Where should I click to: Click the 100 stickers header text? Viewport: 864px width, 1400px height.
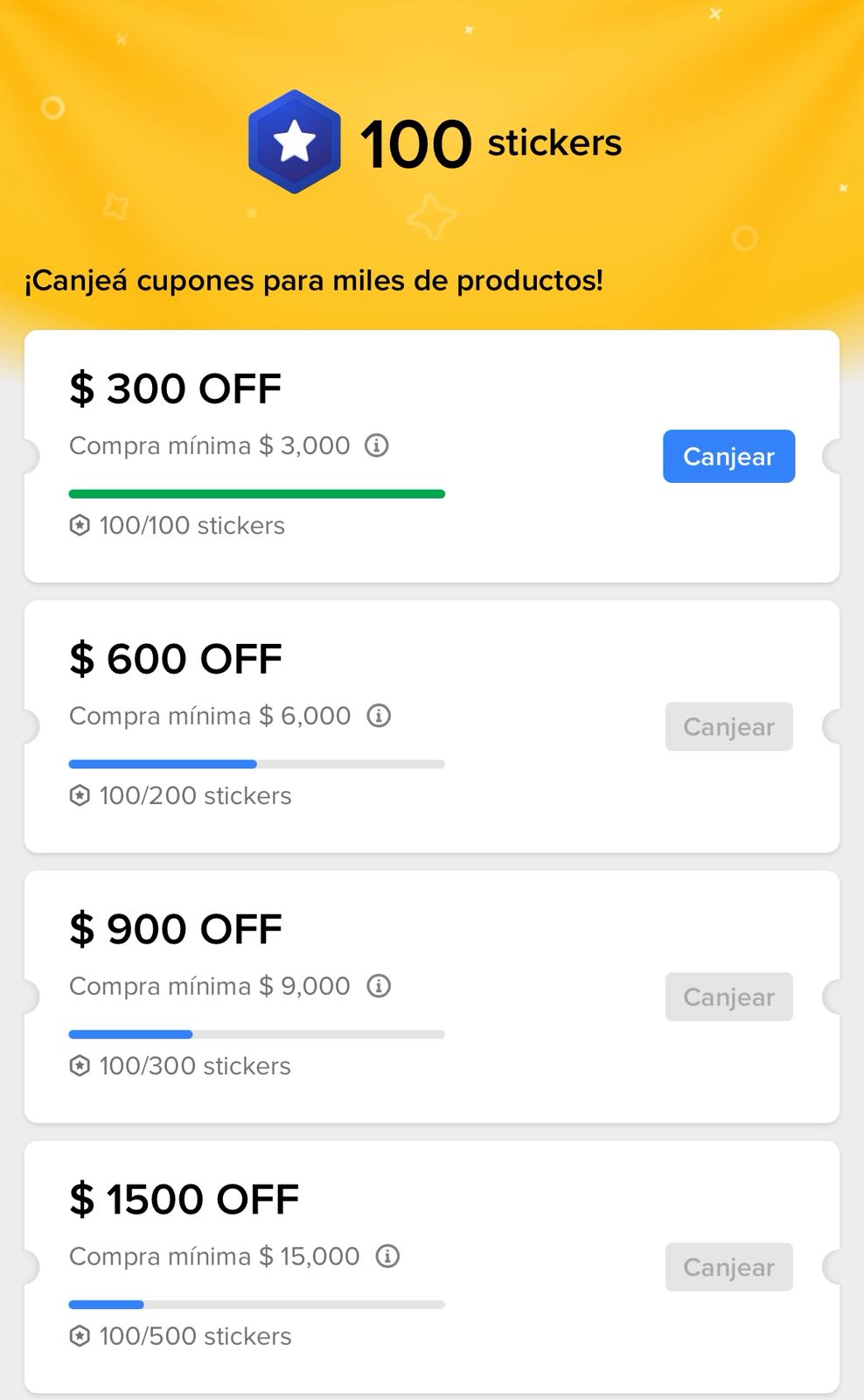[x=490, y=142]
